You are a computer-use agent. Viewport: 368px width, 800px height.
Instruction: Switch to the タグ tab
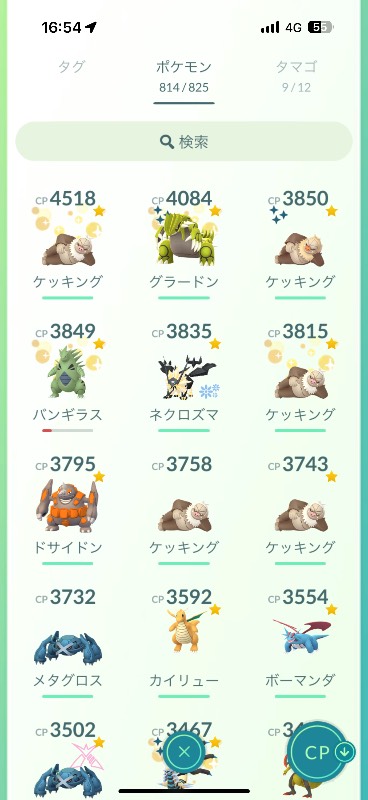(x=71, y=67)
